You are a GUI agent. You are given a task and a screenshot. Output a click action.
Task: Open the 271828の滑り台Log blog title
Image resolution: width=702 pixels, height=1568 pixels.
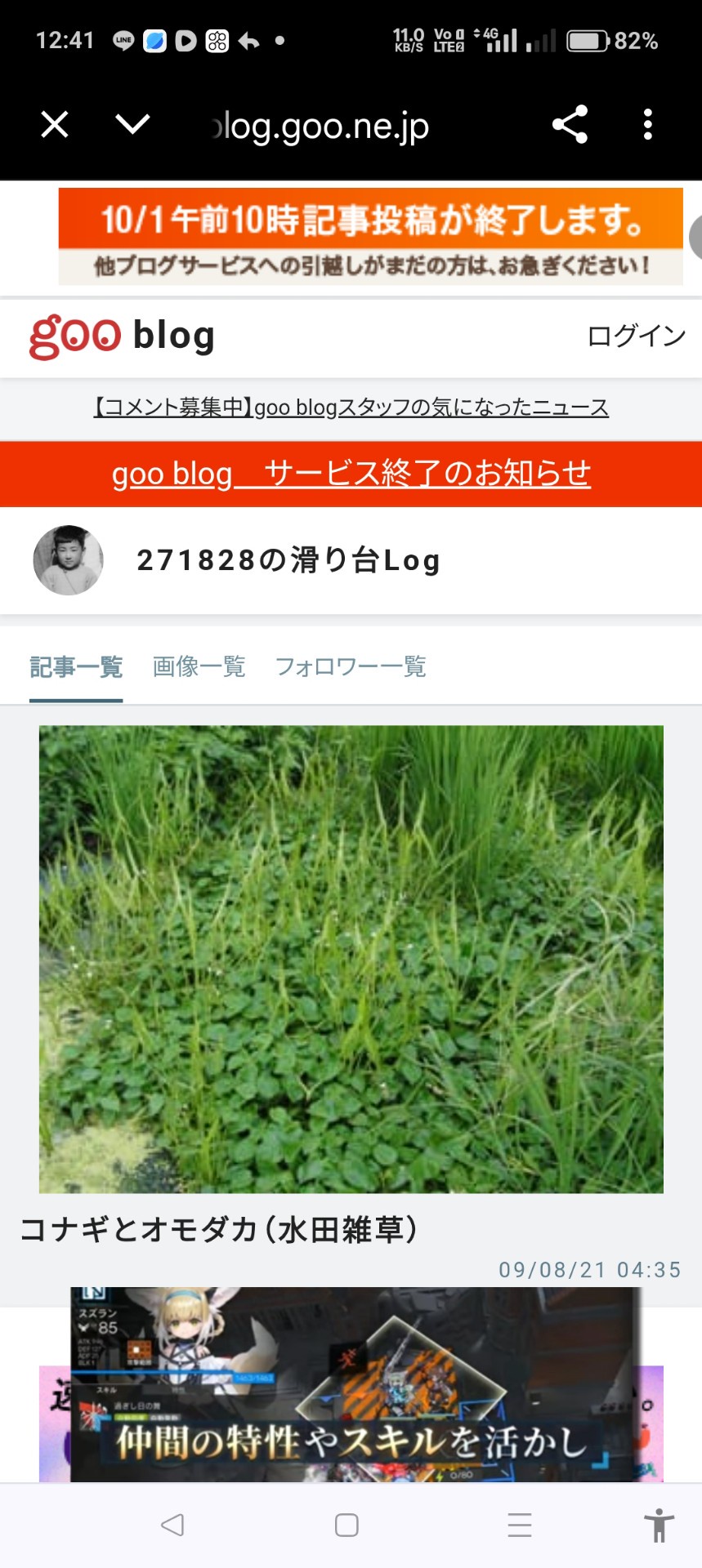pyautogui.click(x=288, y=560)
